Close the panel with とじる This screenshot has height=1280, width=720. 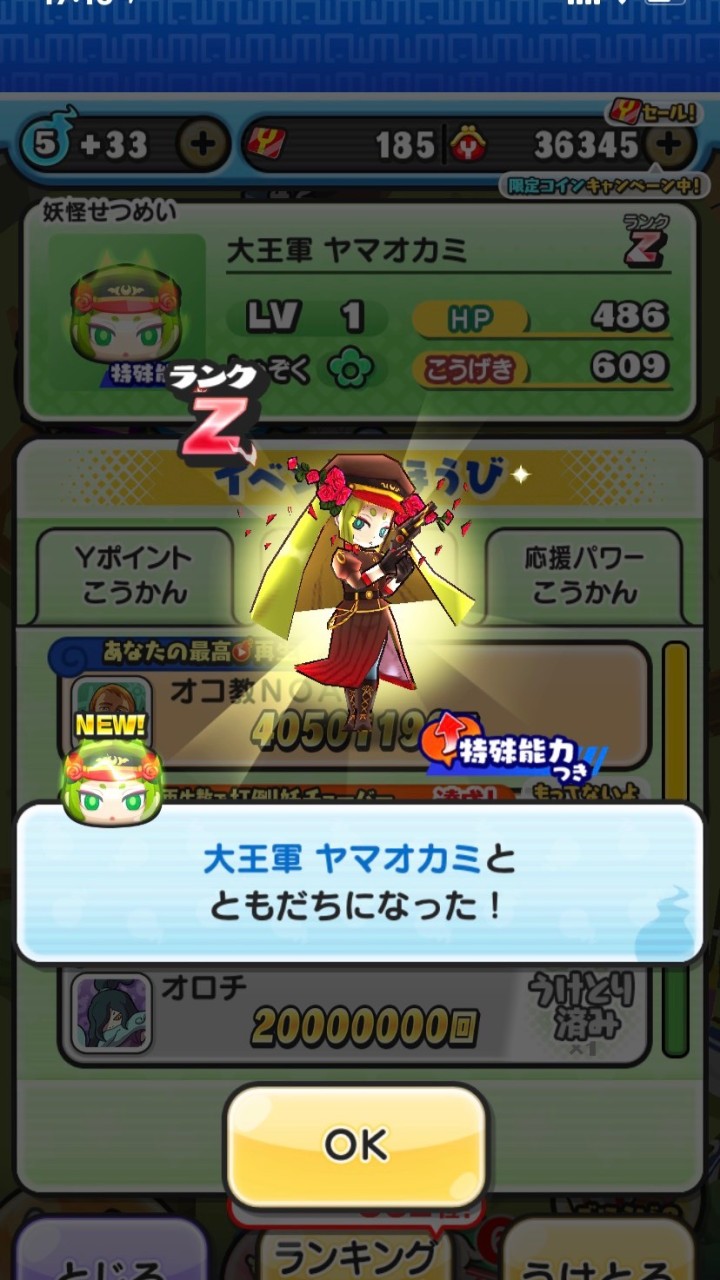coord(110,1258)
